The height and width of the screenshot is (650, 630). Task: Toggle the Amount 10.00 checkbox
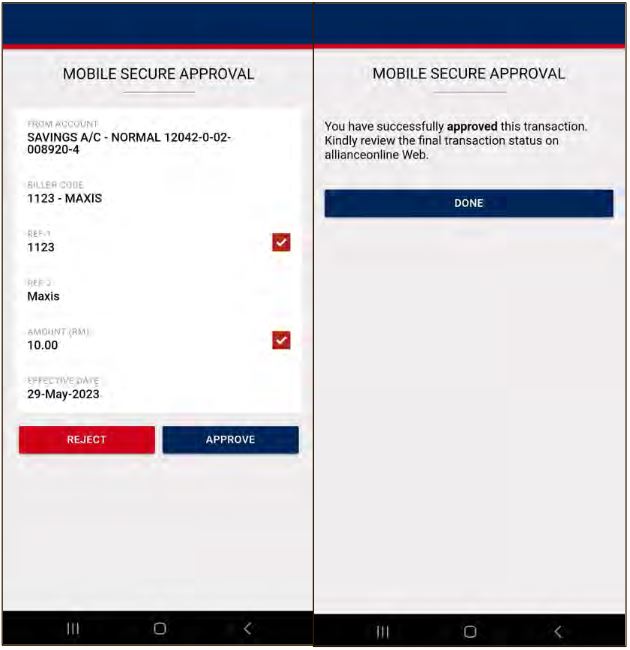(x=281, y=340)
